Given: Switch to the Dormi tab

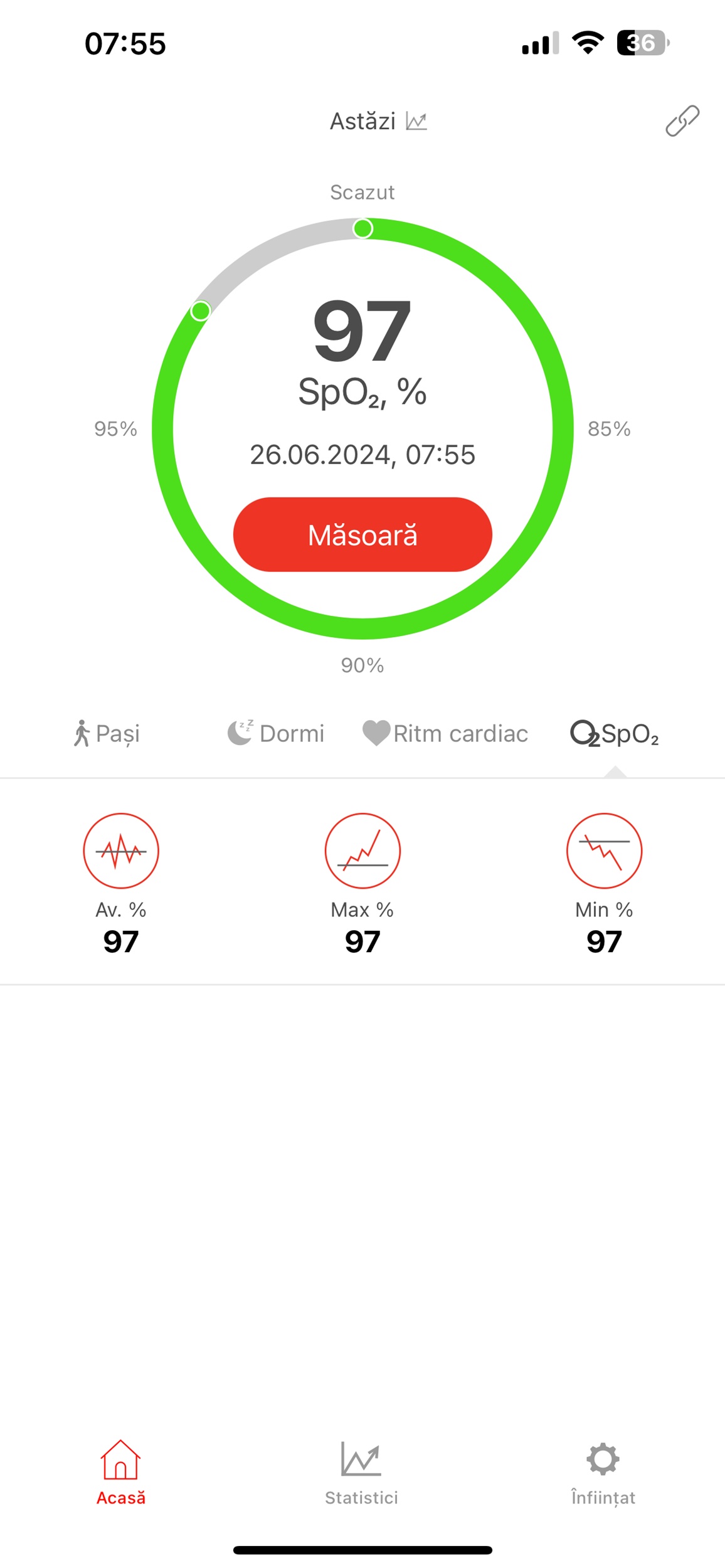Looking at the screenshot, I should (276, 733).
